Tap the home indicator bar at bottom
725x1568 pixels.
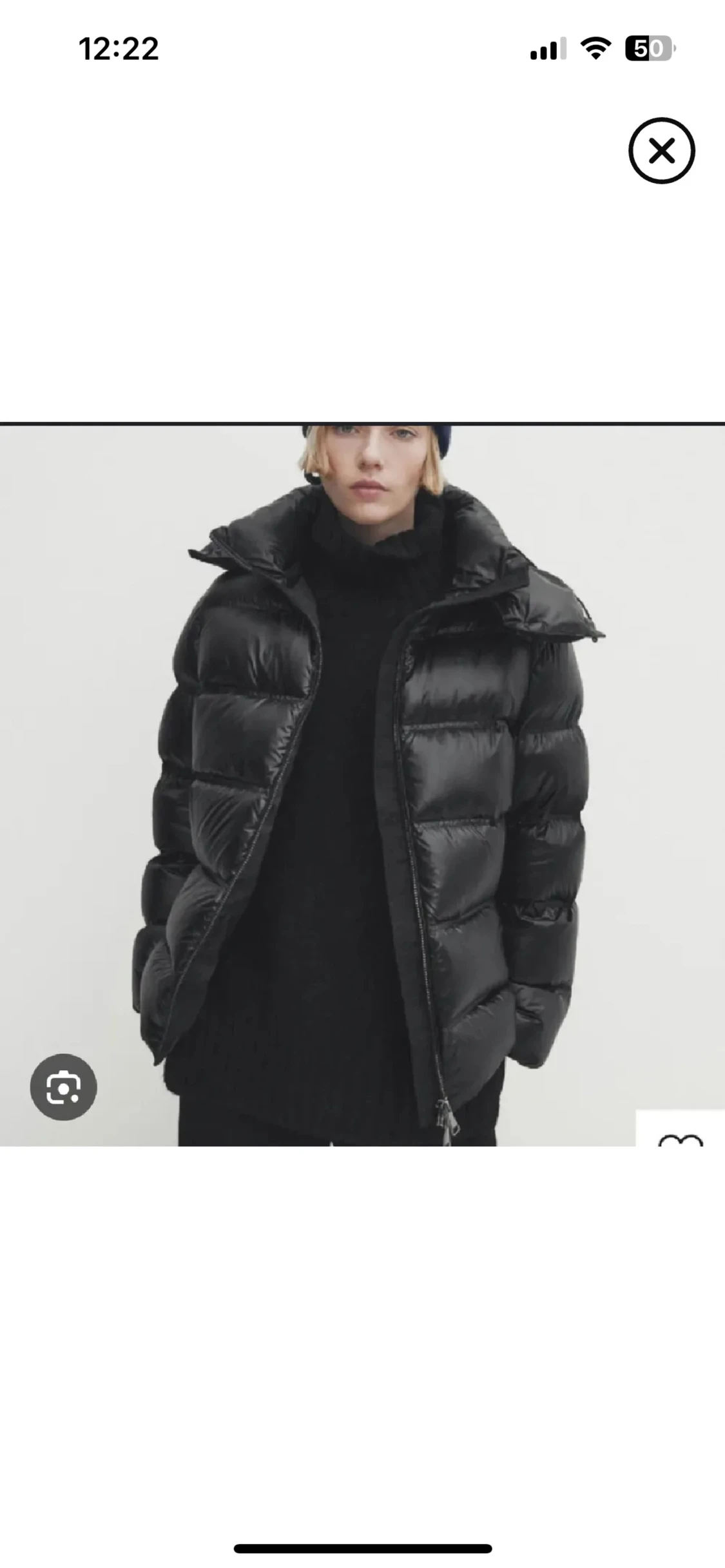[x=362, y=1546]
